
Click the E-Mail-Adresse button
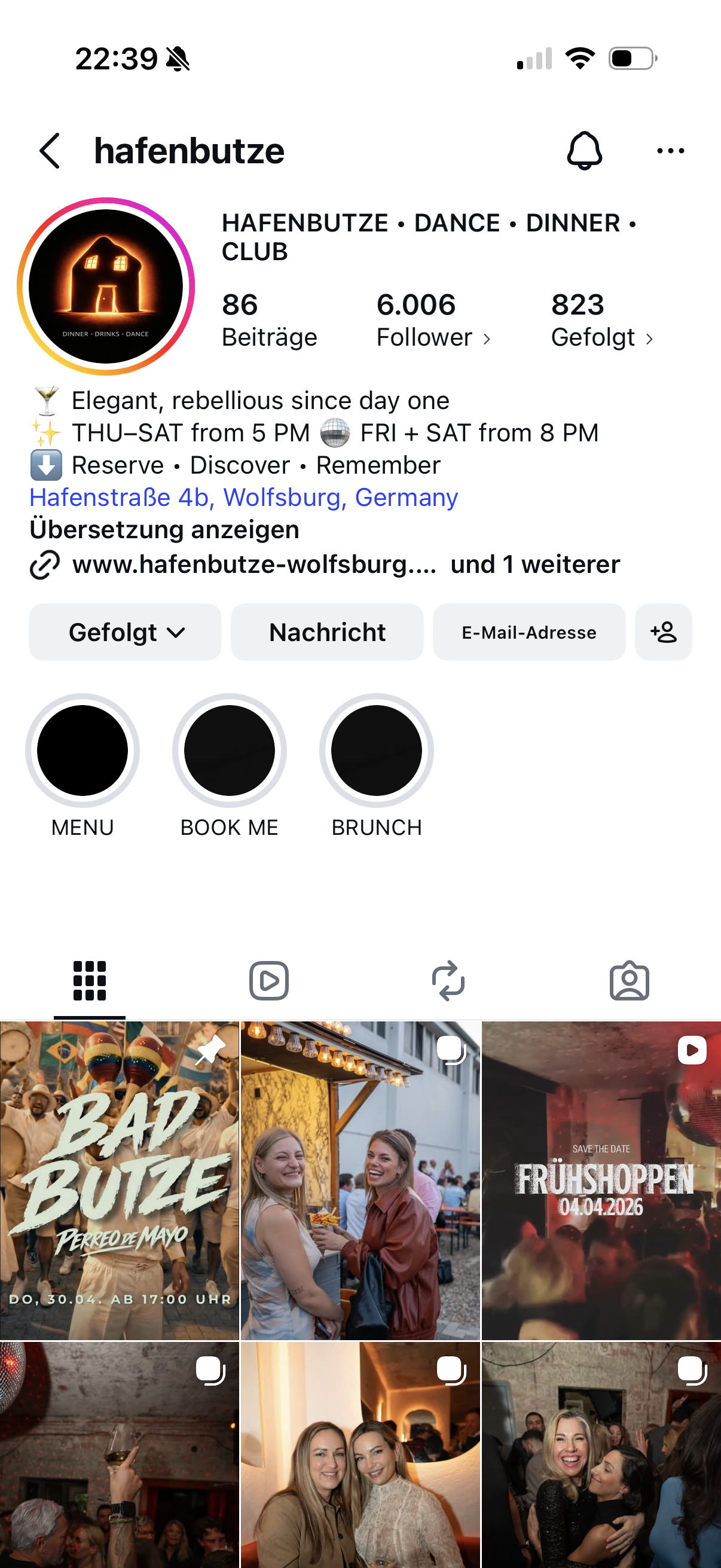coord(528,632)
